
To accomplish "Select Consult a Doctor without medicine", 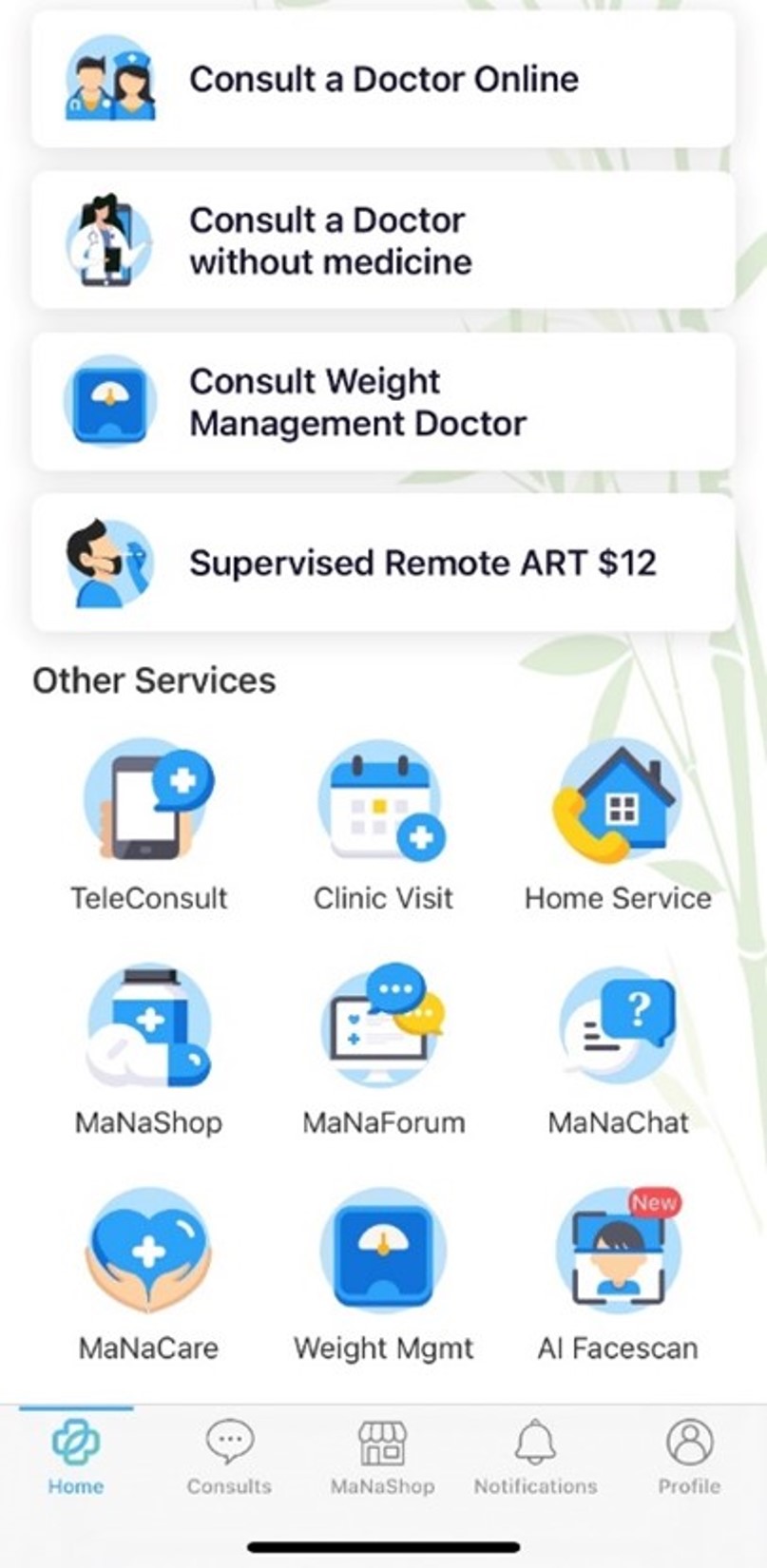I will 383,240.
